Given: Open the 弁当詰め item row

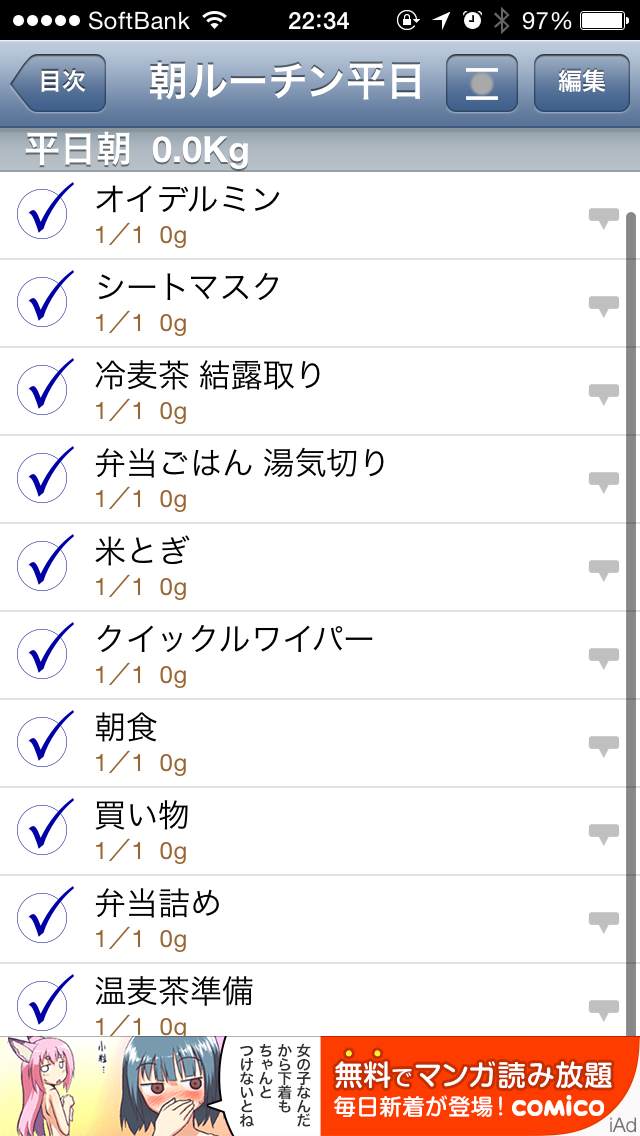Looking at the screenshot, I should pos(300,918).
